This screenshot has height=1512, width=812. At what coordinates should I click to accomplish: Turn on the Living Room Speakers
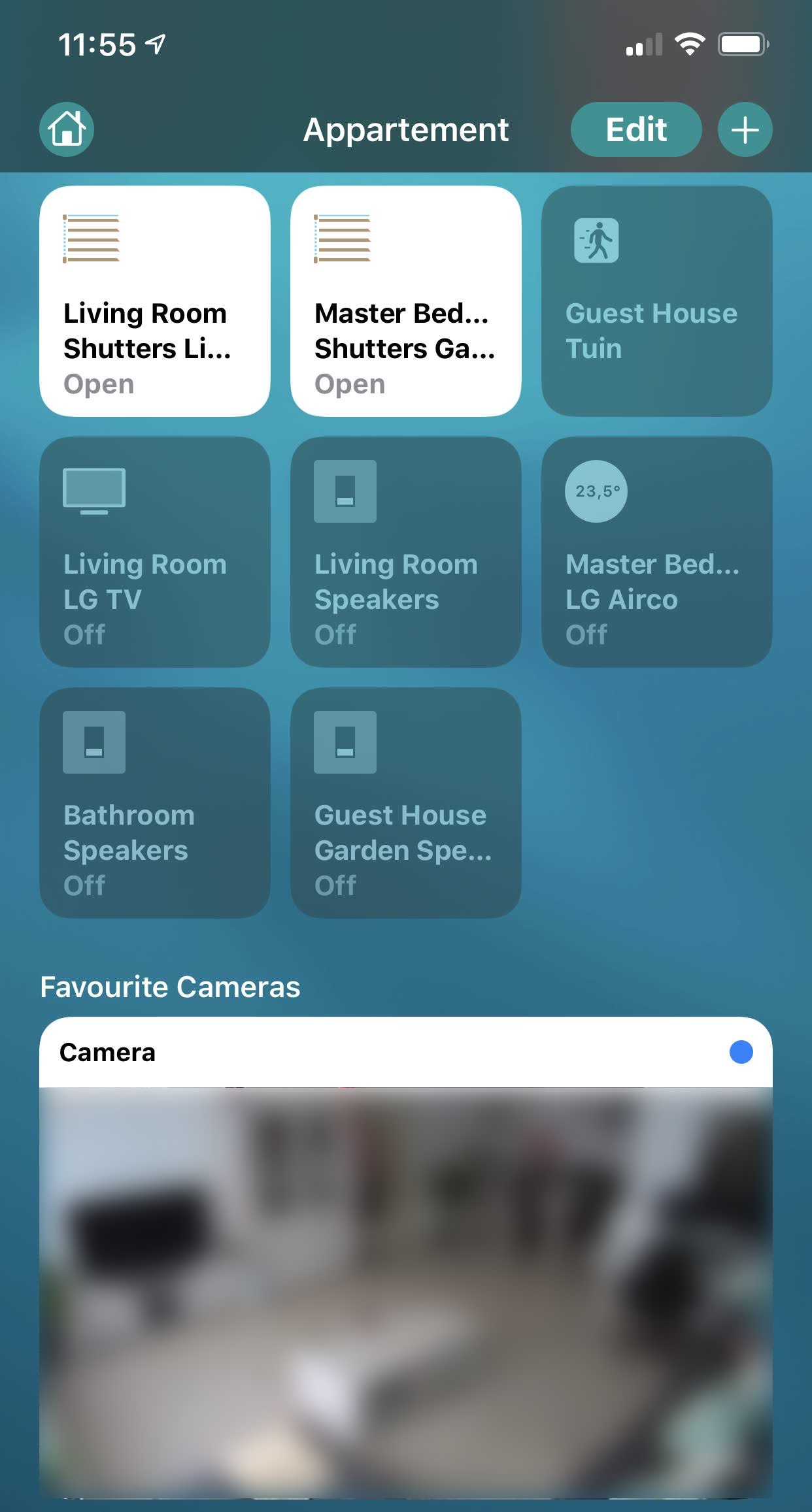(406, 552)
